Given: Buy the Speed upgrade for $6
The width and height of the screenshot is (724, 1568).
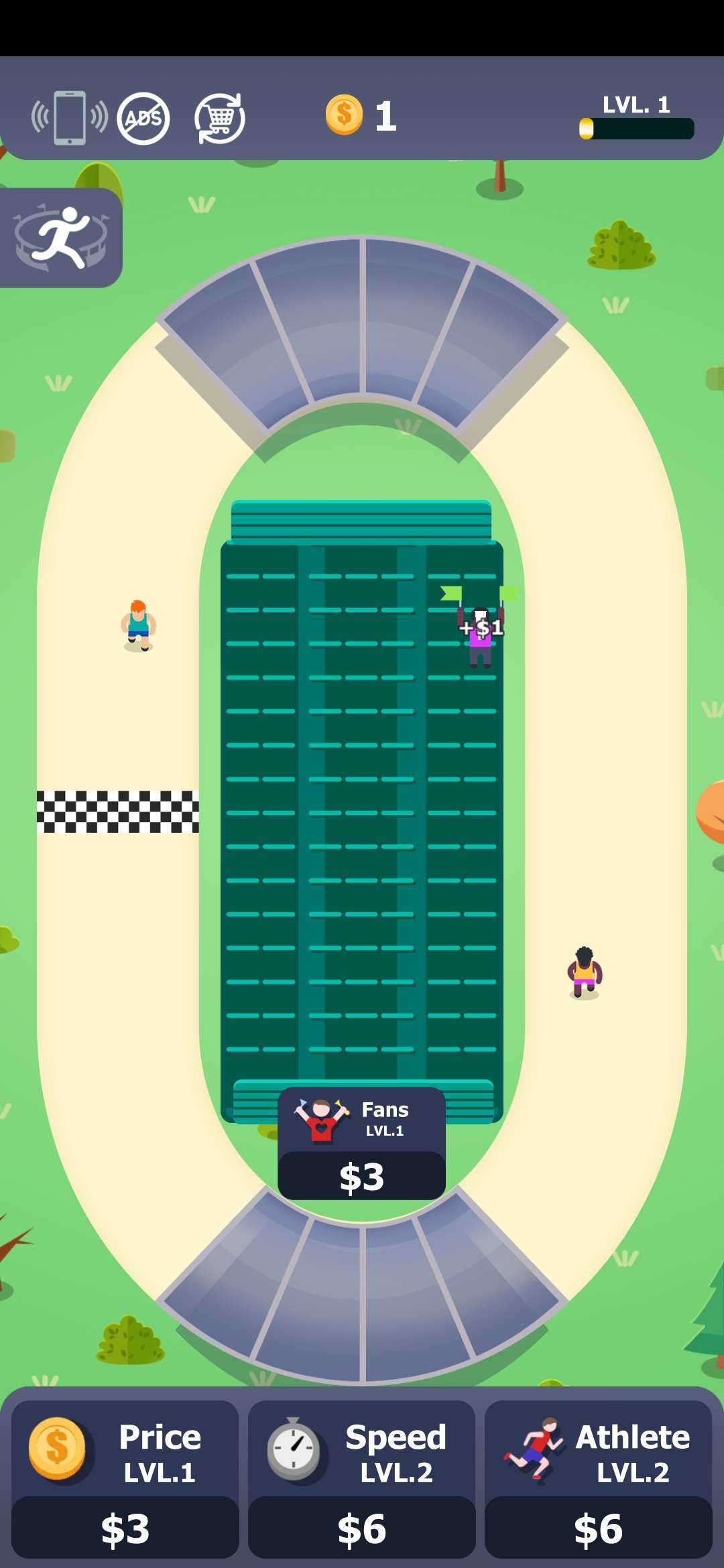Looking at the screenshot, I should (361, 1528).
